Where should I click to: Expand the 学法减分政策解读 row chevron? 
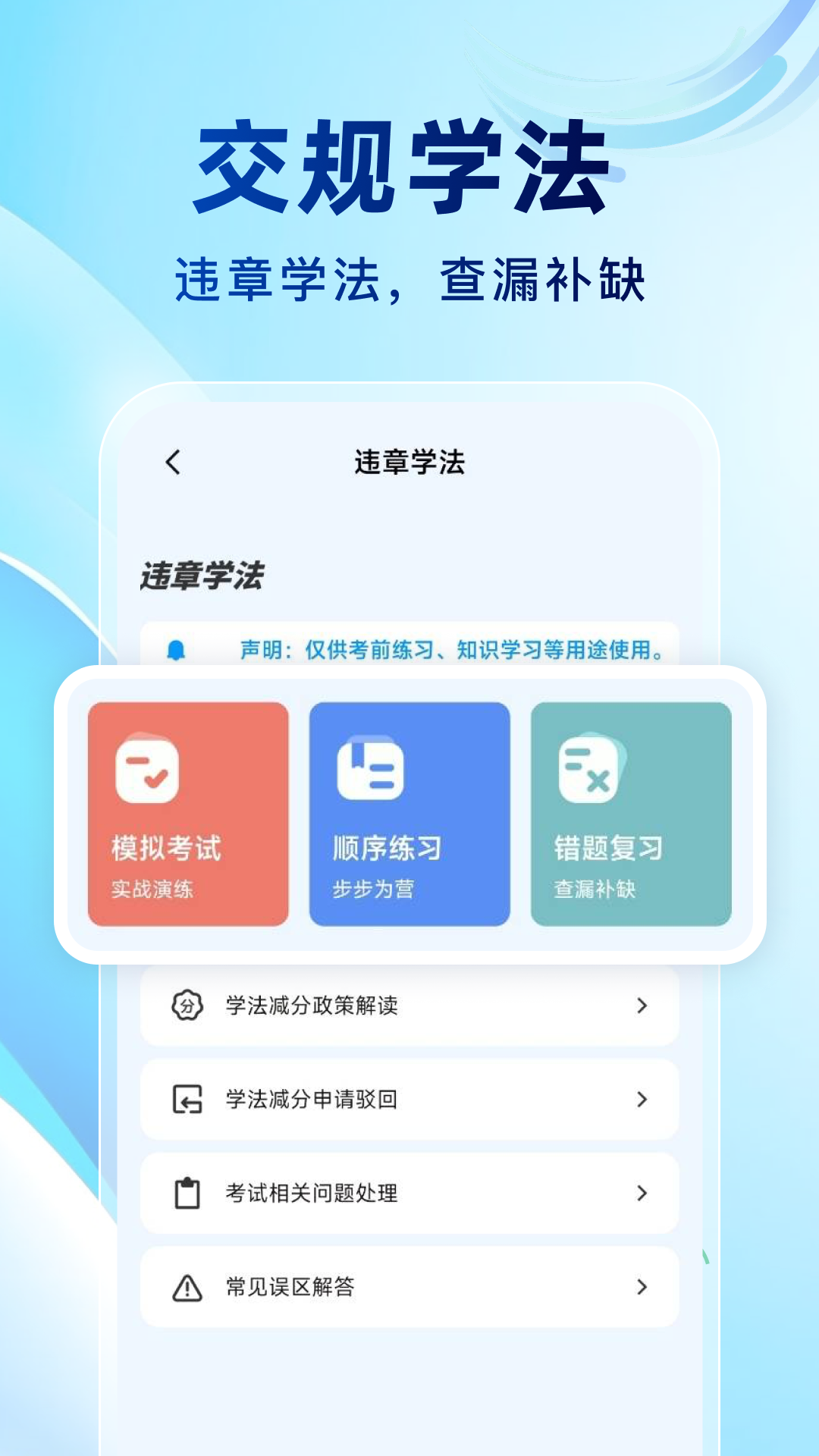click(x=643, y=1006)
